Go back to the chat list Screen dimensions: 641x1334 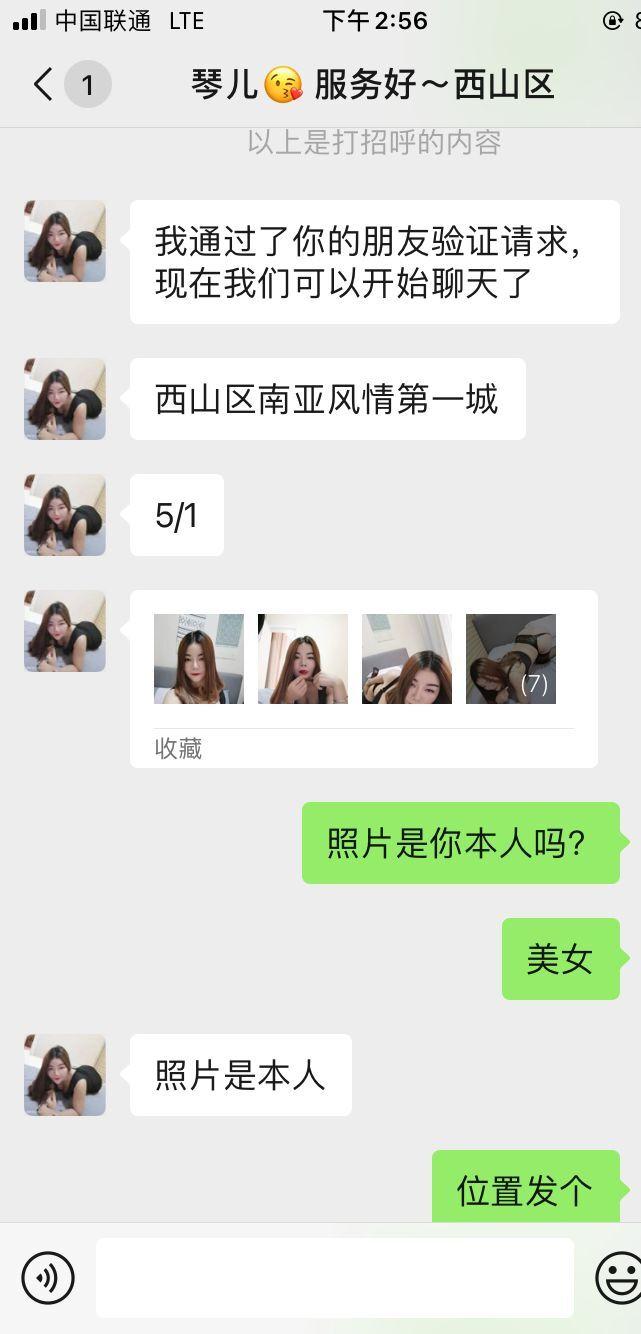coord(44,85)
